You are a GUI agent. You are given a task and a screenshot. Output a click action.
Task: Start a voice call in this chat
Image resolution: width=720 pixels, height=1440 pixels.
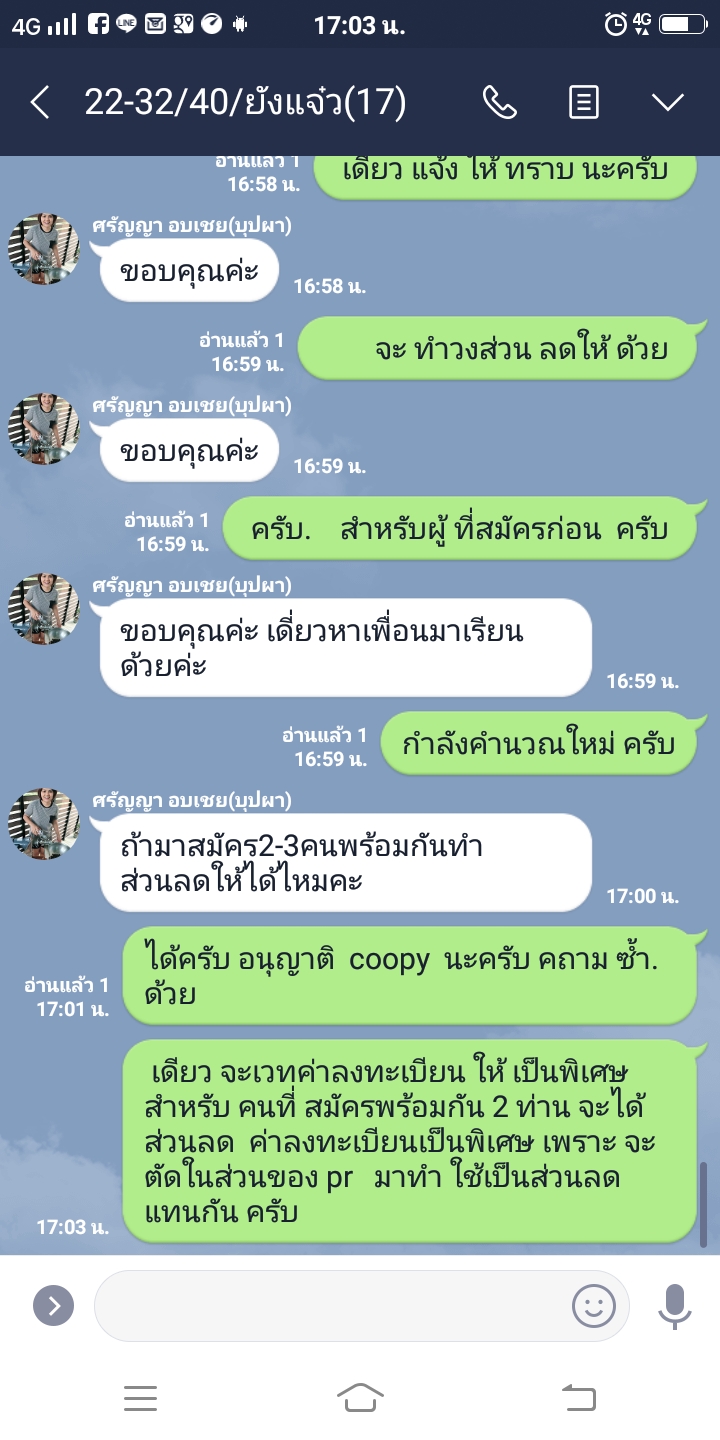tap(499, 102)
